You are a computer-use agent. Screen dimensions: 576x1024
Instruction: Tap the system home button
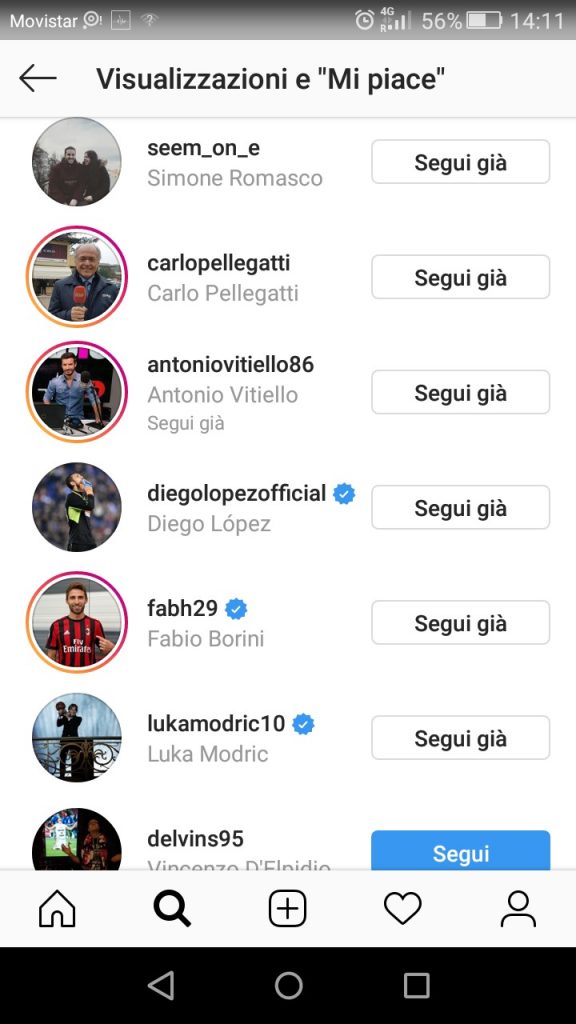pos(288,985)
